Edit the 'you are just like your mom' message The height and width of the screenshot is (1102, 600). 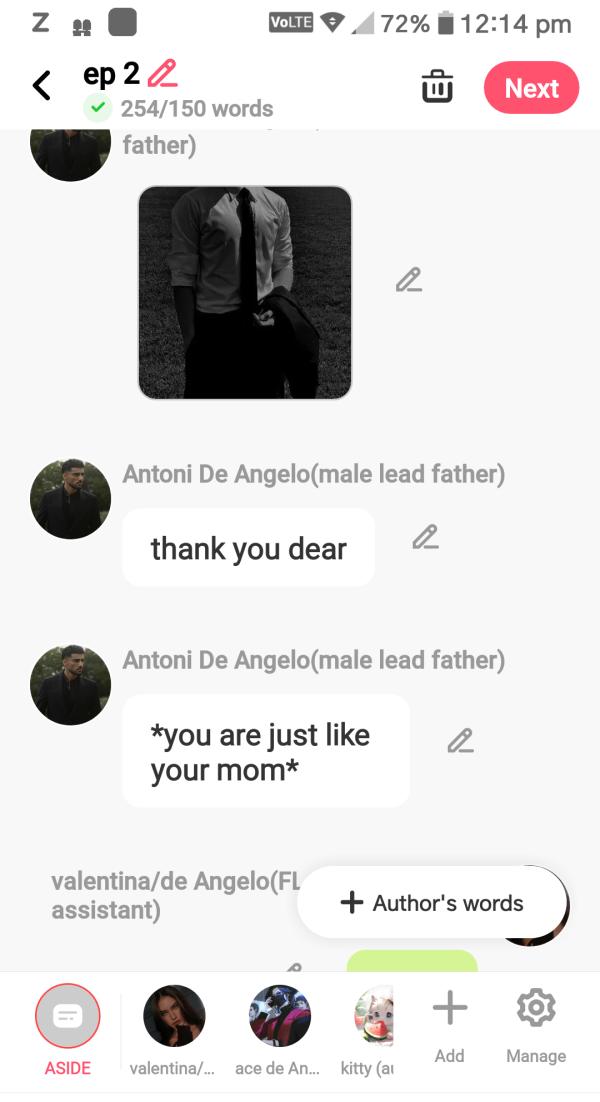pos(460,741)
